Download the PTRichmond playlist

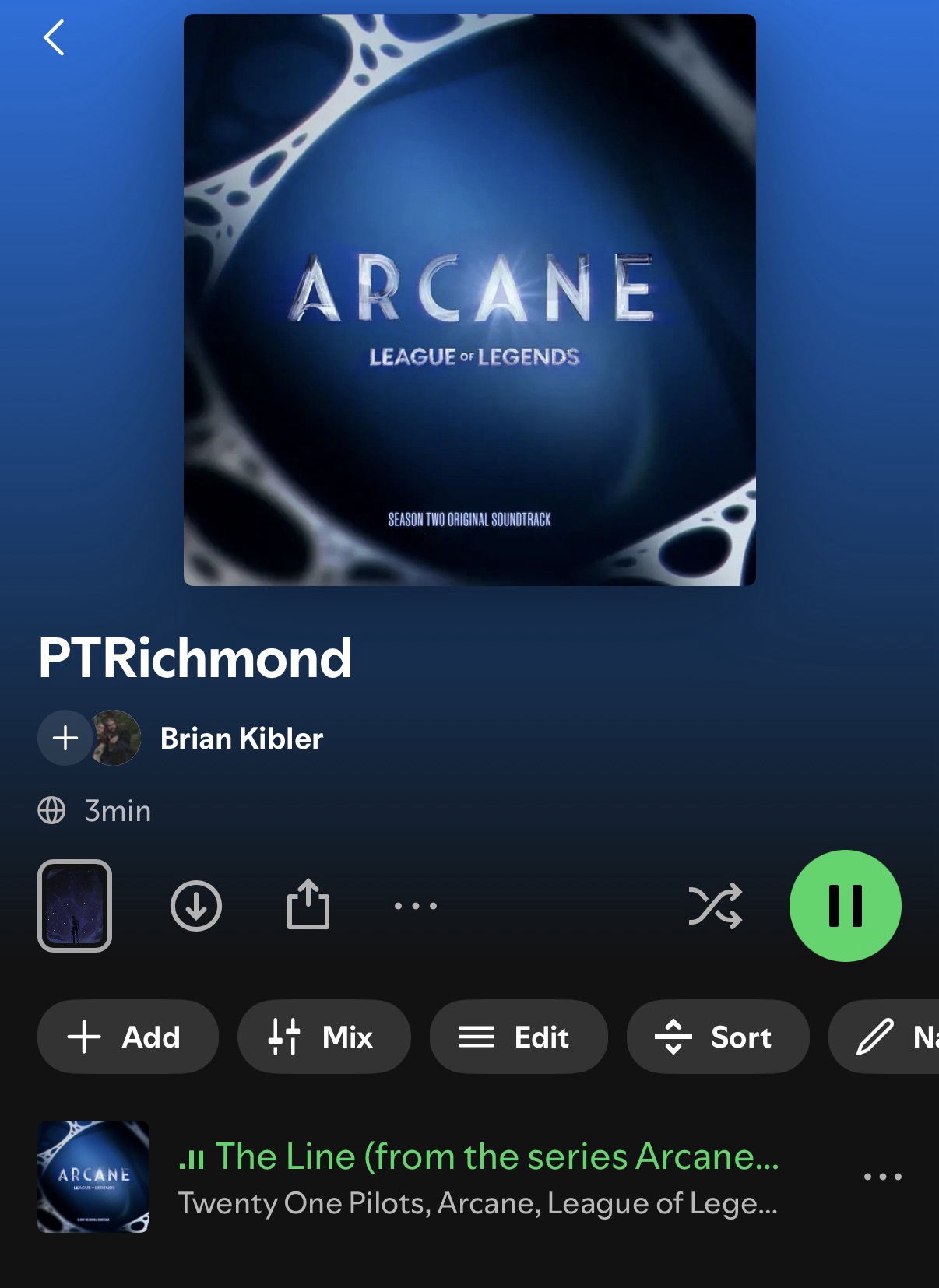click(196, 906)
